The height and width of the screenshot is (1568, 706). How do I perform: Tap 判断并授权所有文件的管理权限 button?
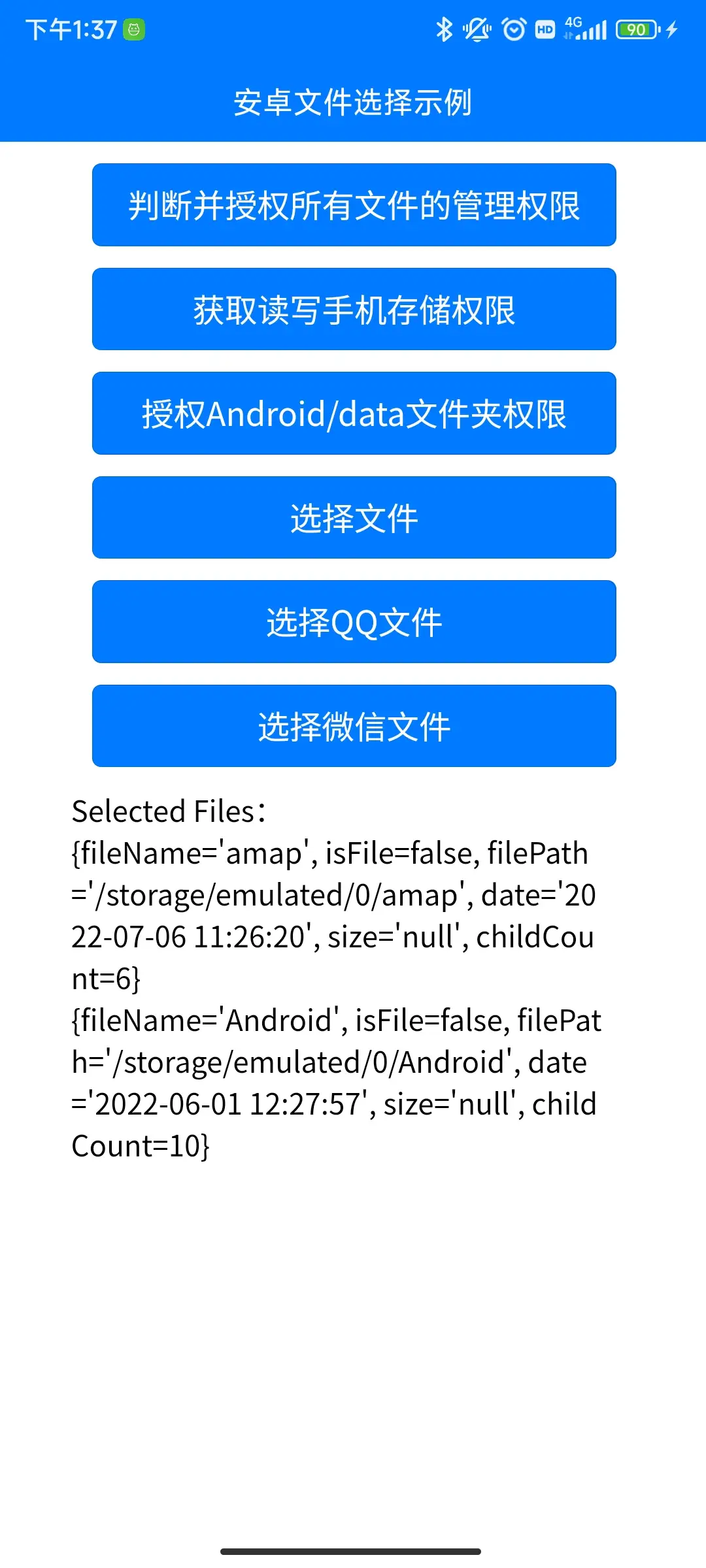pos(354,205)
